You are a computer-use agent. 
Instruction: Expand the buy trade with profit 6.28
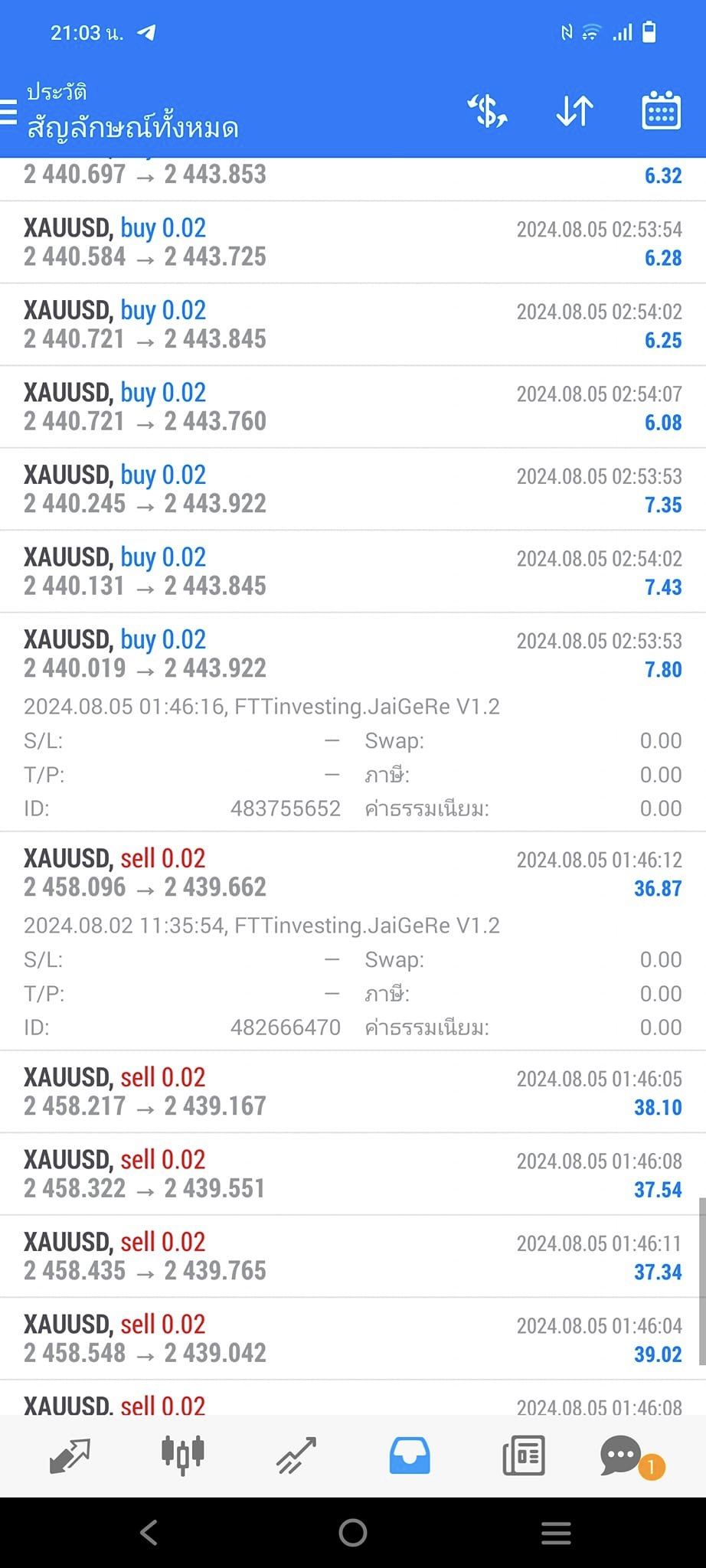click(x=353, y=243)
